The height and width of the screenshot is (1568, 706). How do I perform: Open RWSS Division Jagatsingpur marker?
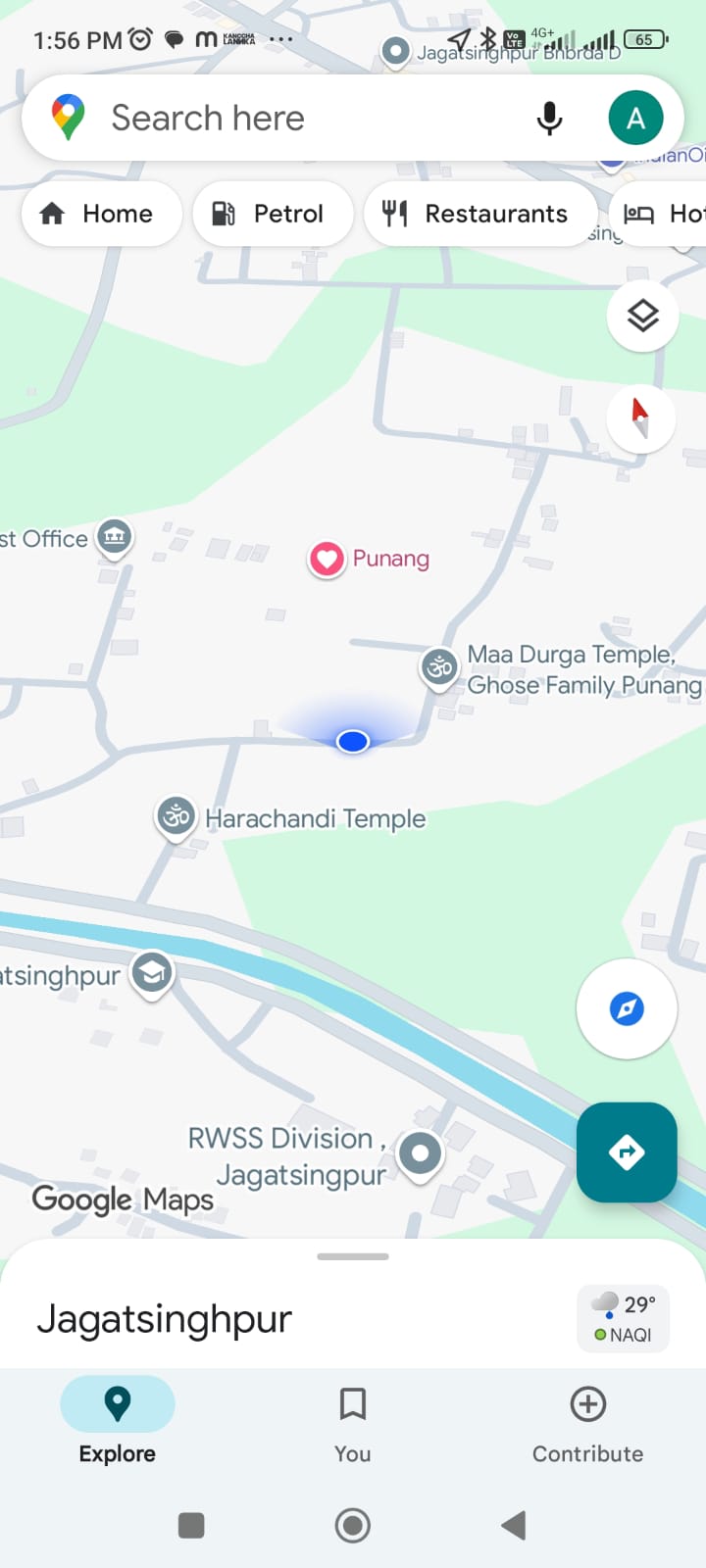click(421, 1153)
